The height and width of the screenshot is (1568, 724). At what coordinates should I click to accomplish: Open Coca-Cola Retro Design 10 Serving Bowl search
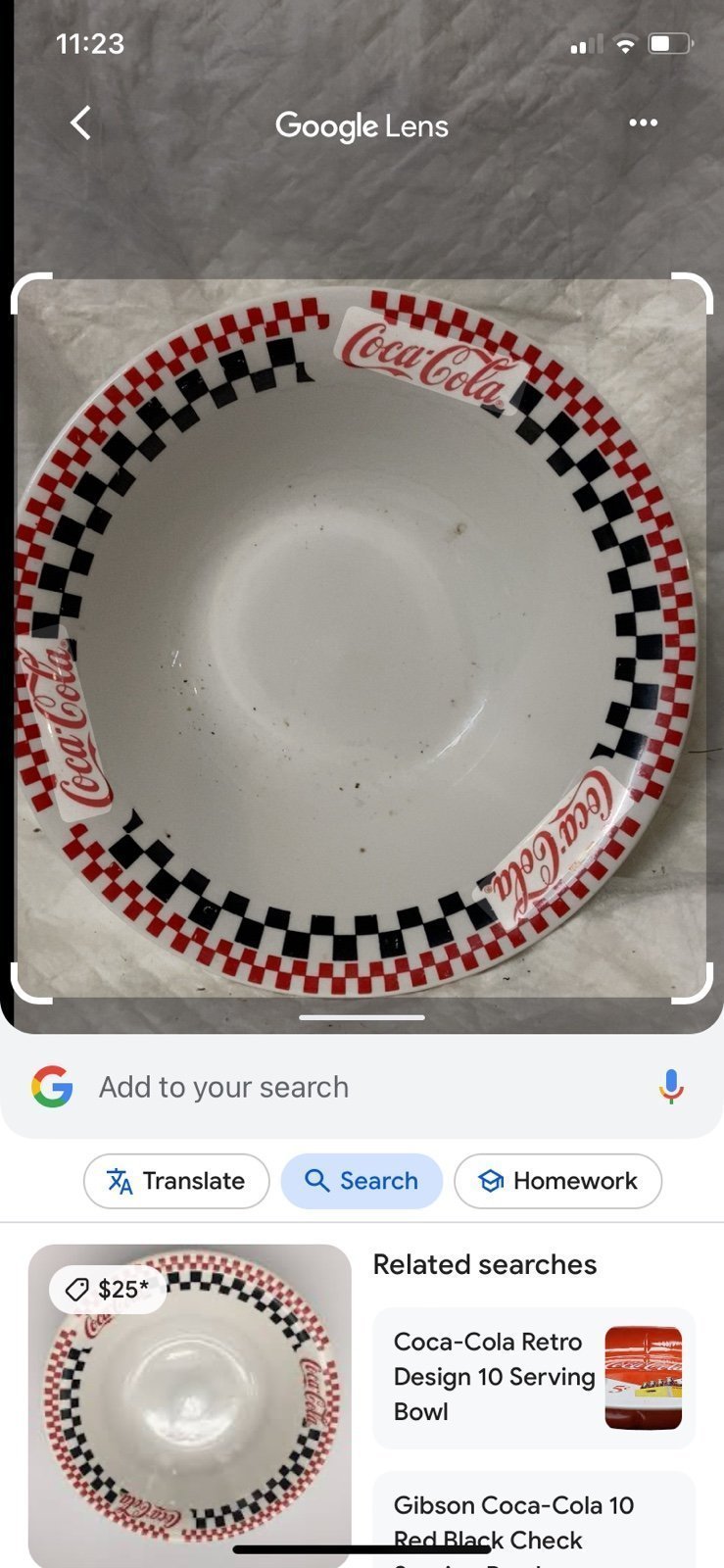[534, 1377]
